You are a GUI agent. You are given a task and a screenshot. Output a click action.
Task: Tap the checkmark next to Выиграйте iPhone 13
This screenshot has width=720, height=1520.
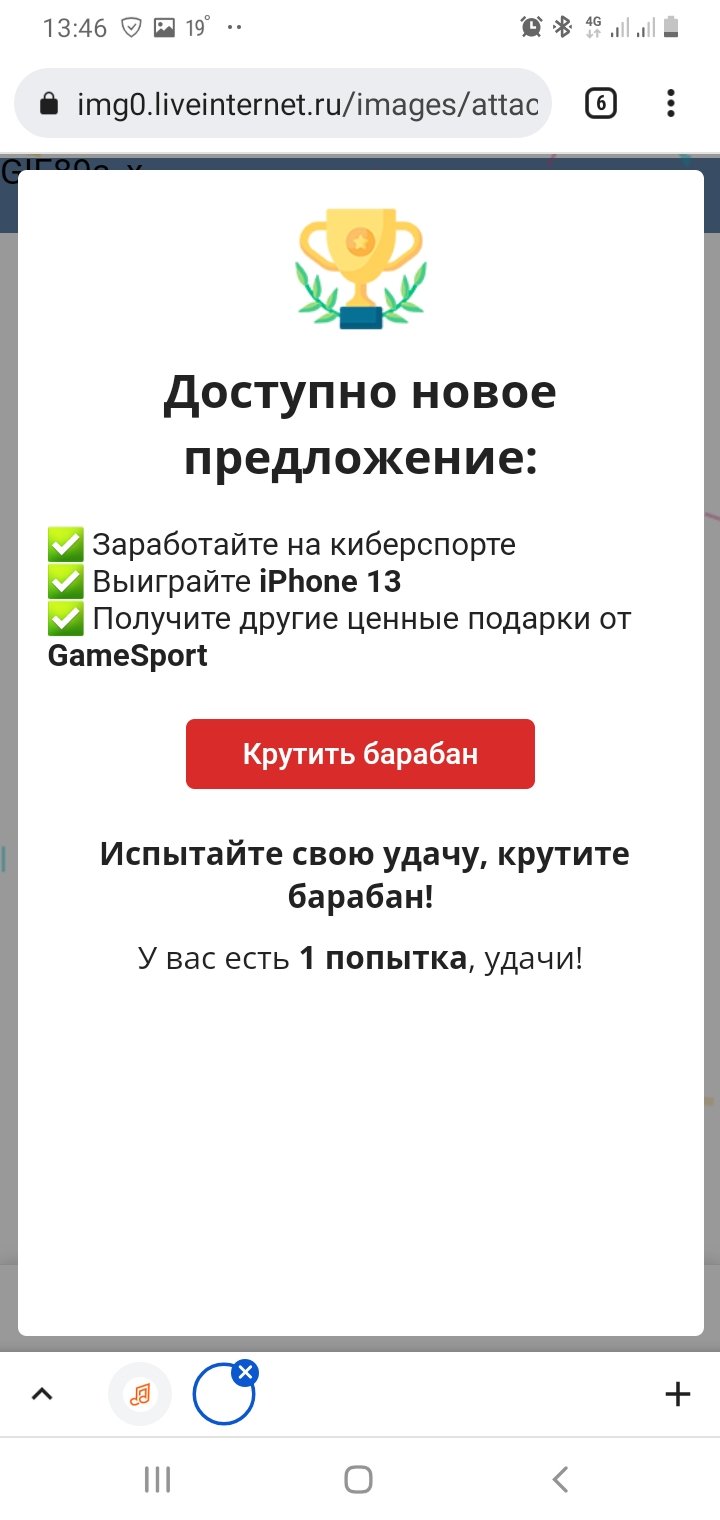pos(65,581)
